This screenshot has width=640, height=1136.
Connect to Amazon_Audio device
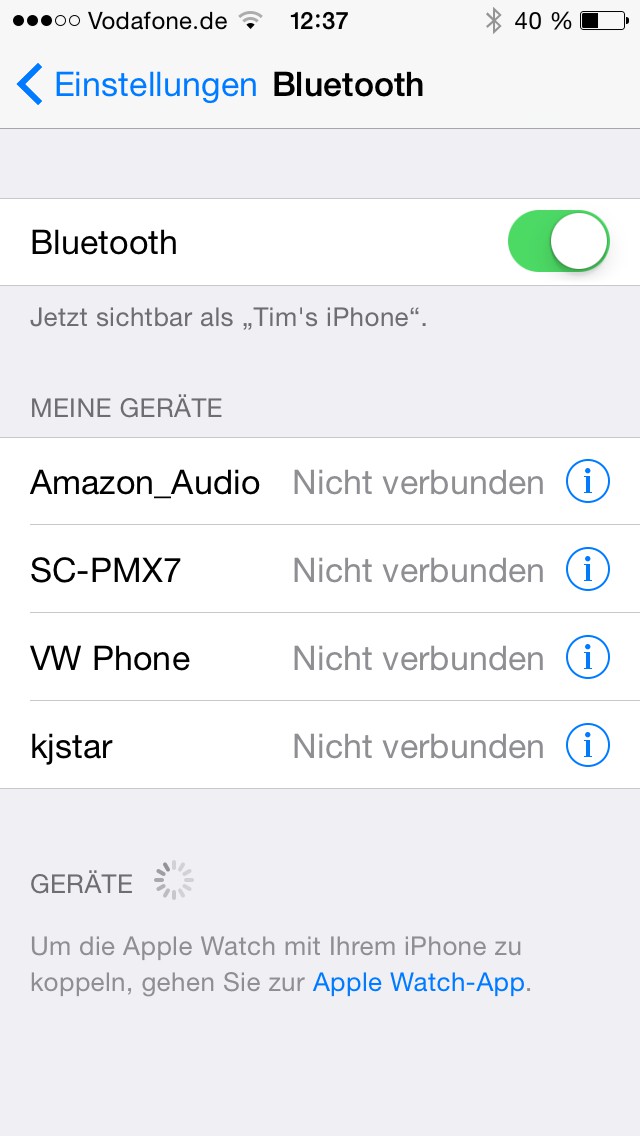(320, 482)
